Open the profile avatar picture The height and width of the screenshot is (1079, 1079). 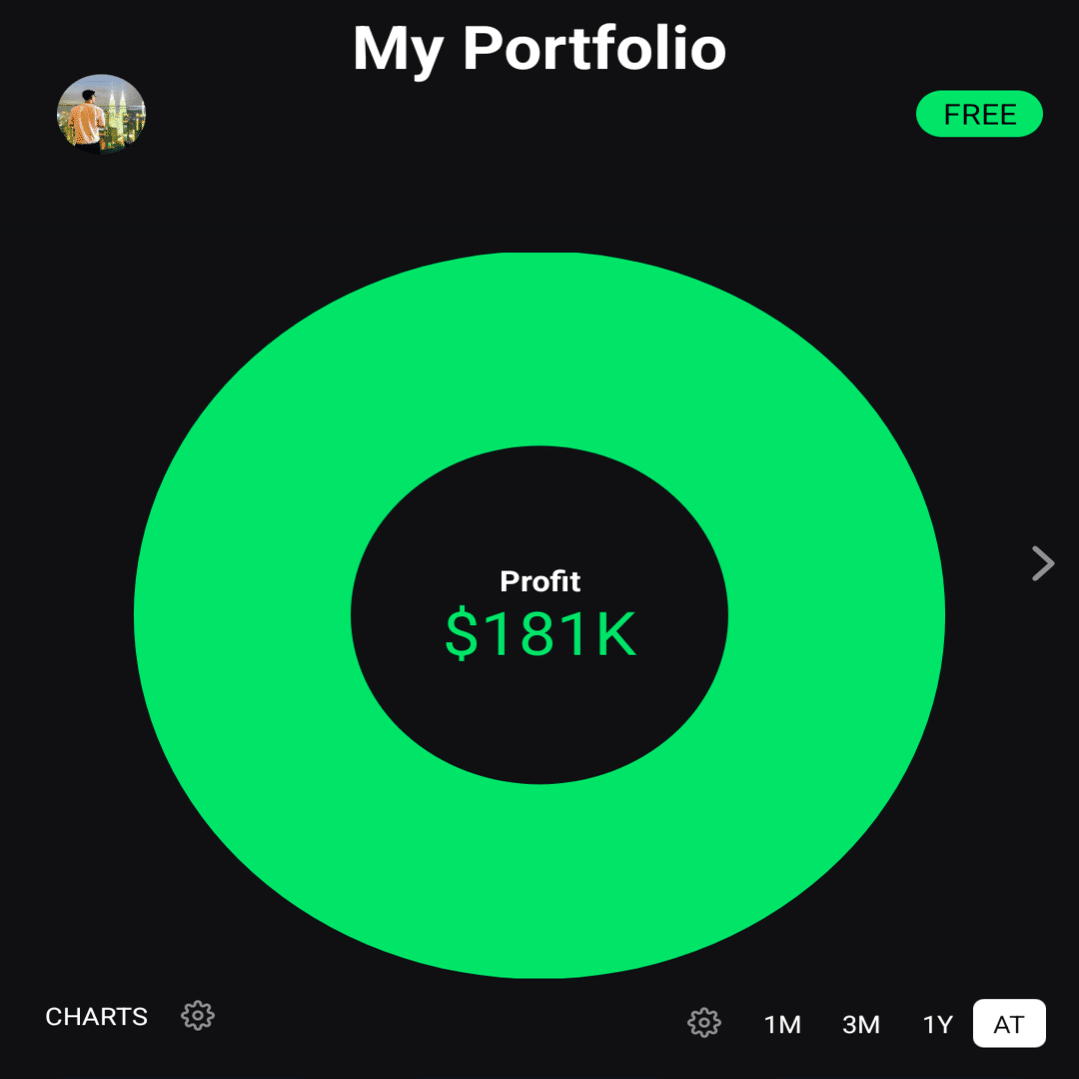click(x=101, y=114)
